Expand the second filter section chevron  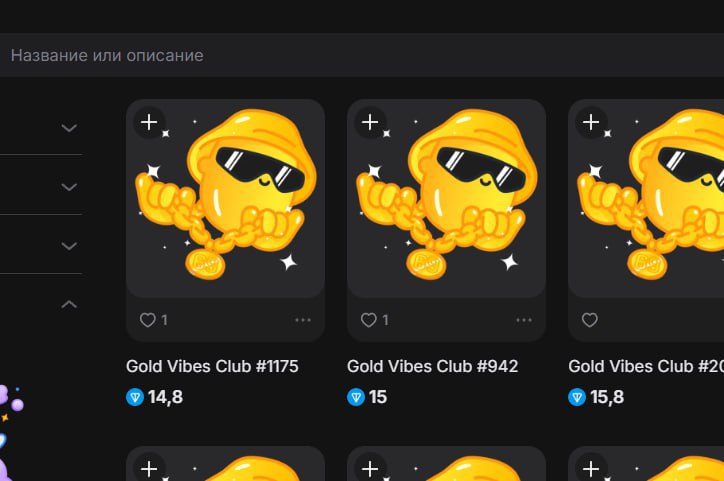click(x=69, y=186)
